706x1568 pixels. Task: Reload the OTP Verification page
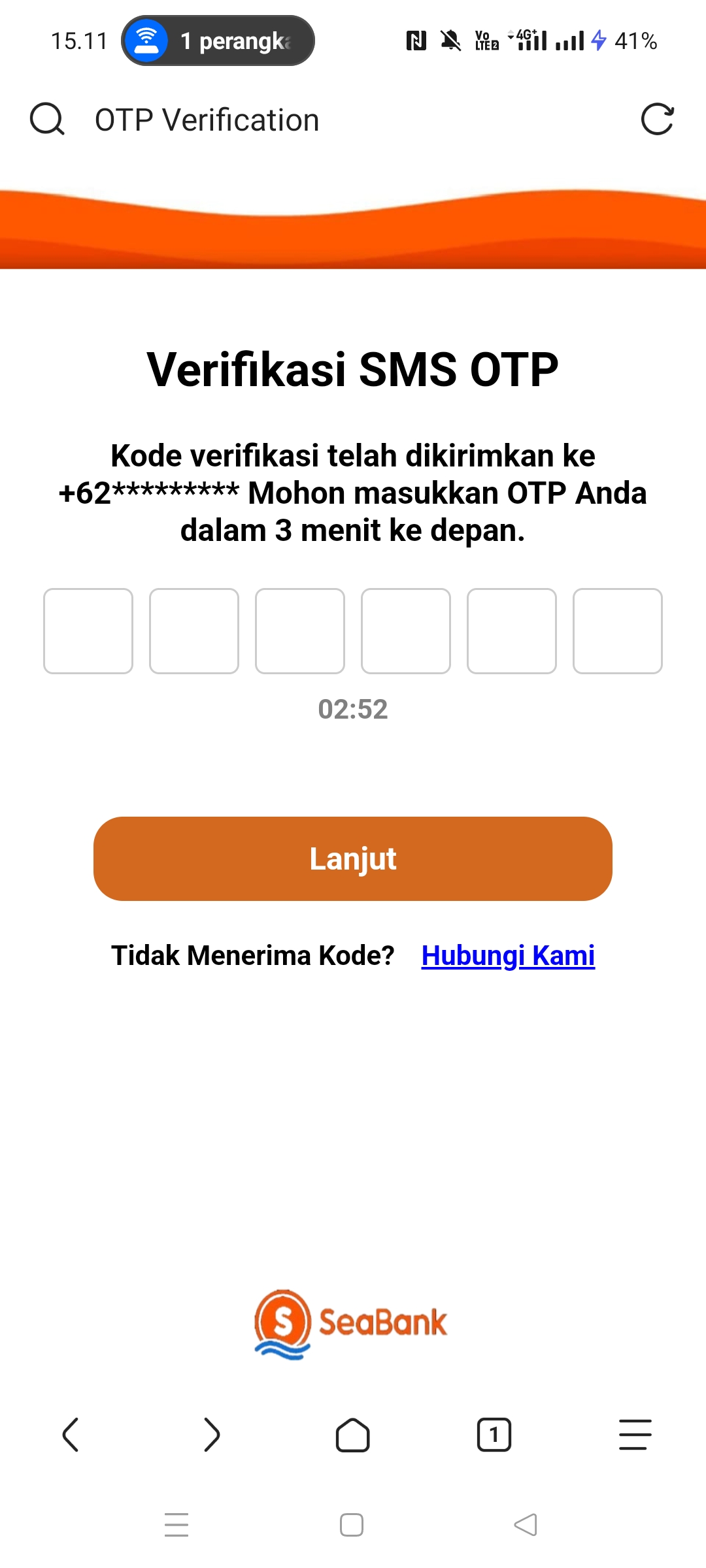[657, 120]
